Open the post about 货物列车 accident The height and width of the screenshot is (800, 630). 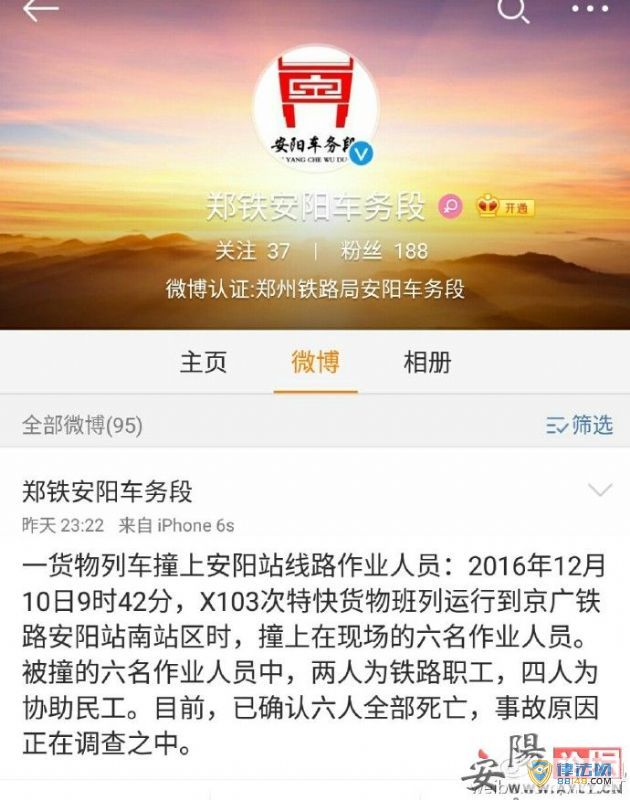point(314,655)
